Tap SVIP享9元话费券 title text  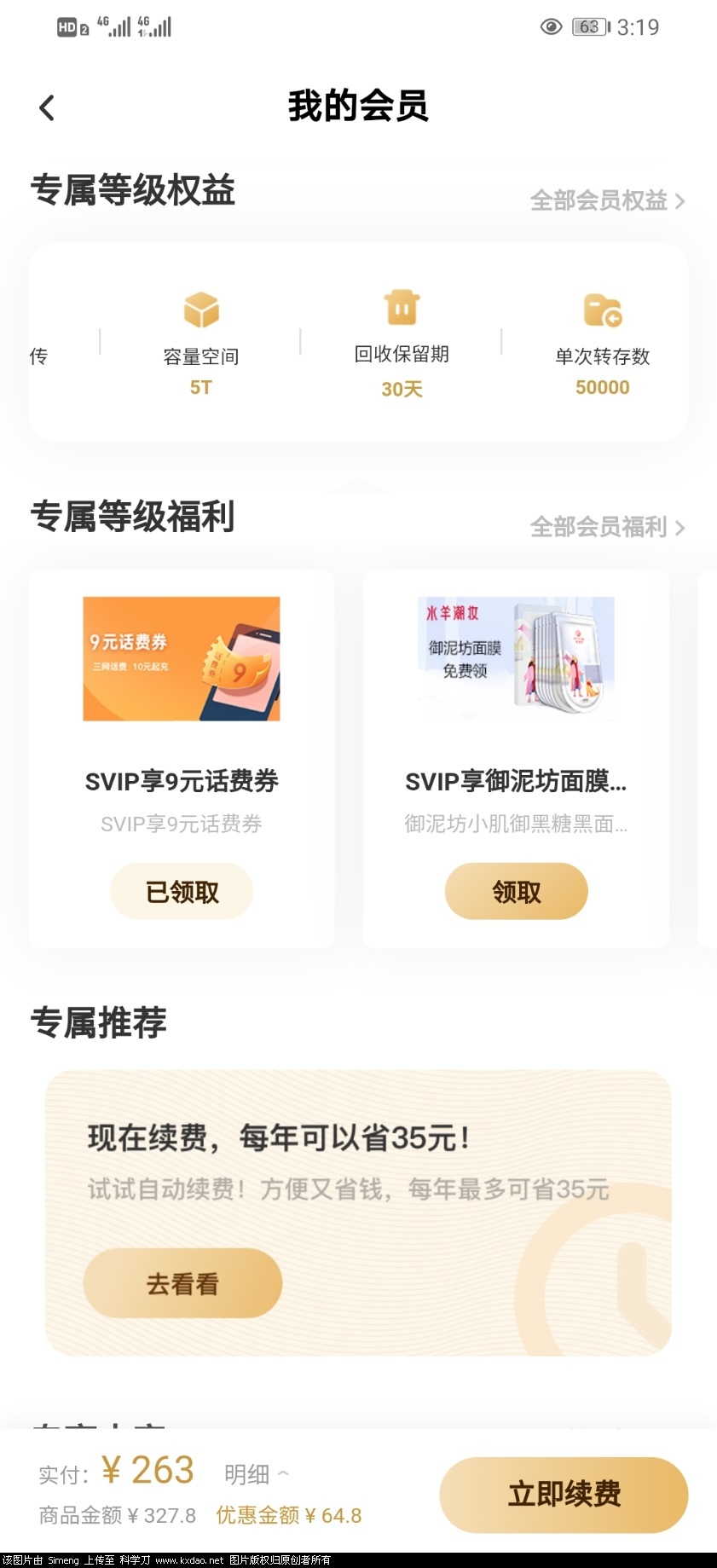181,780
